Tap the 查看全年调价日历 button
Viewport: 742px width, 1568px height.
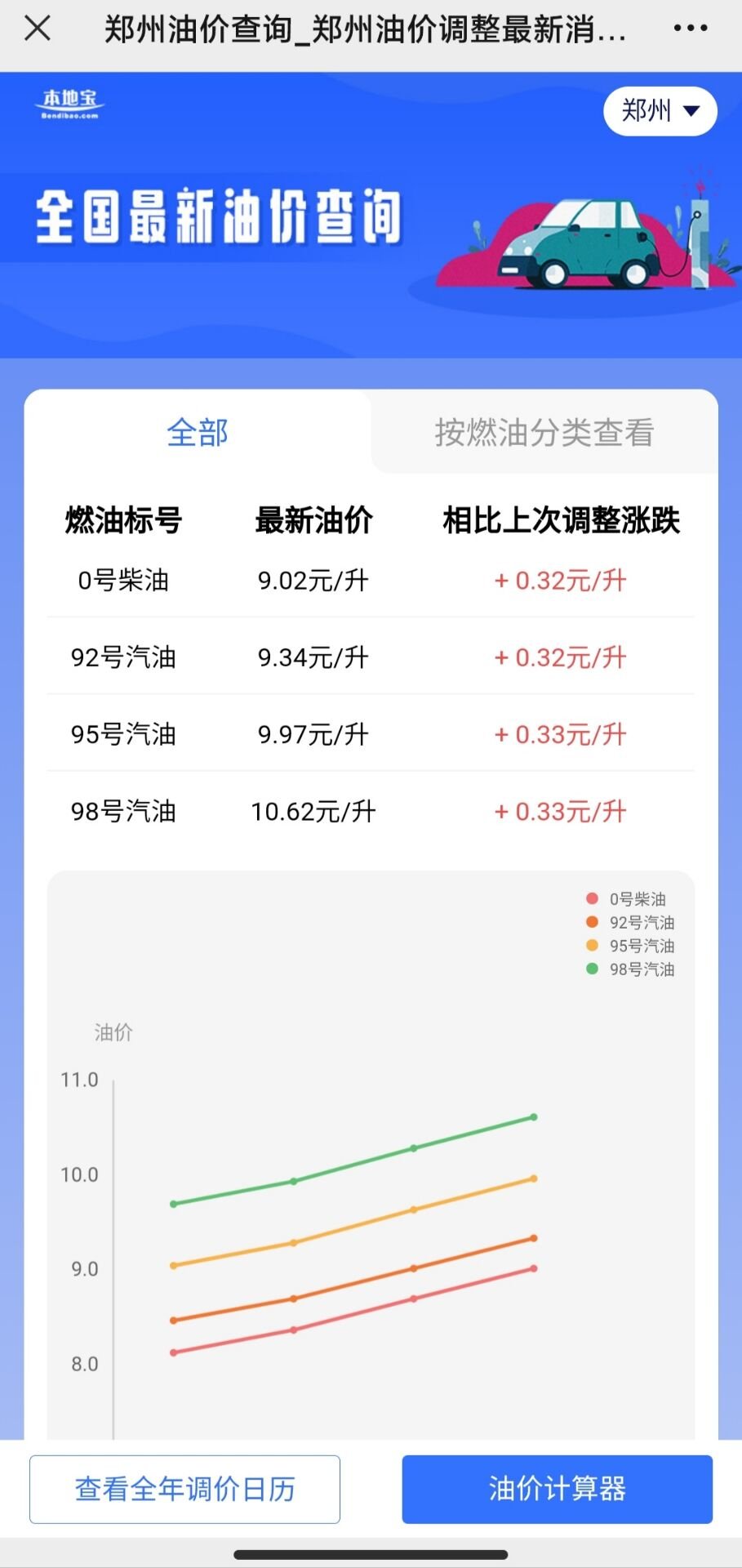185,1489
